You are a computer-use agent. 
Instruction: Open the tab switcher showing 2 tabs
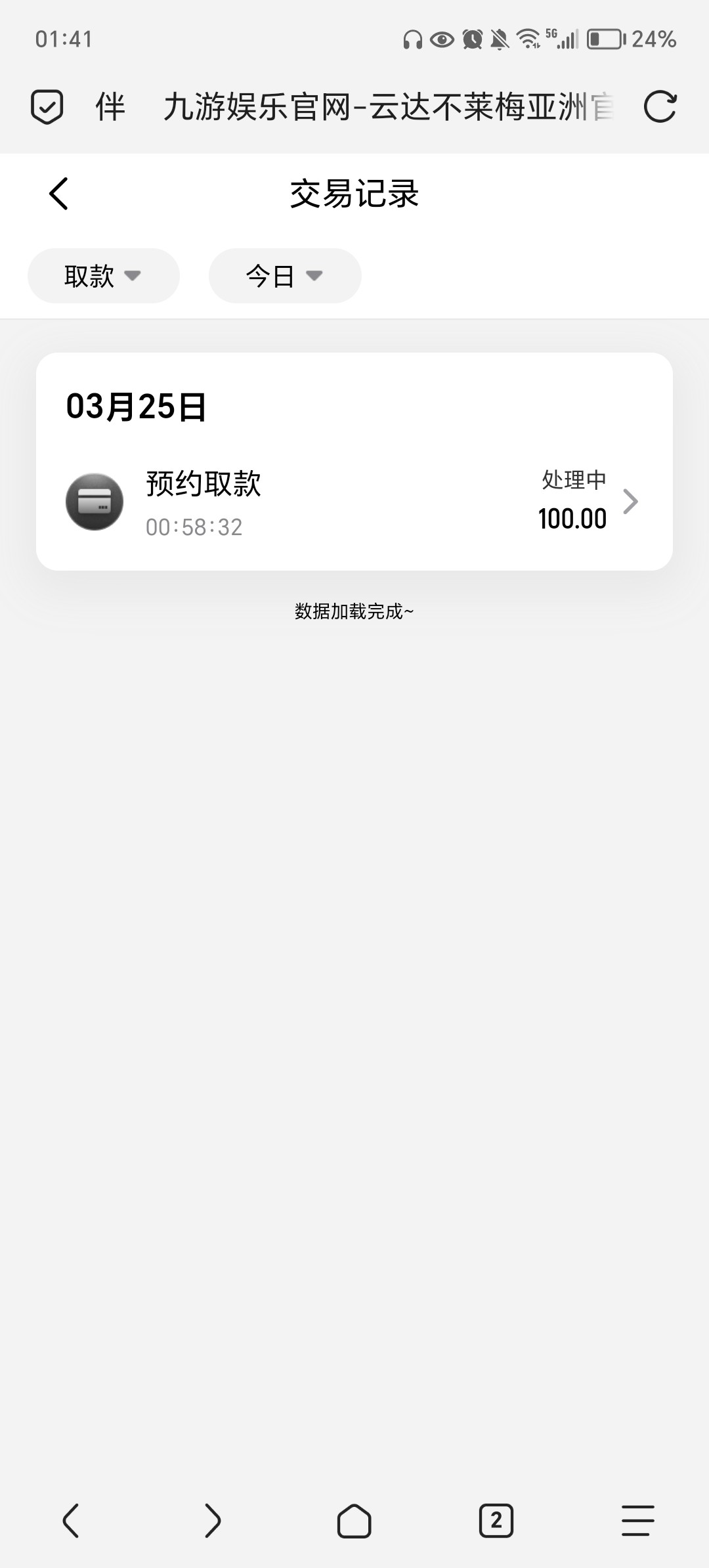click(x=496, y=1521)
